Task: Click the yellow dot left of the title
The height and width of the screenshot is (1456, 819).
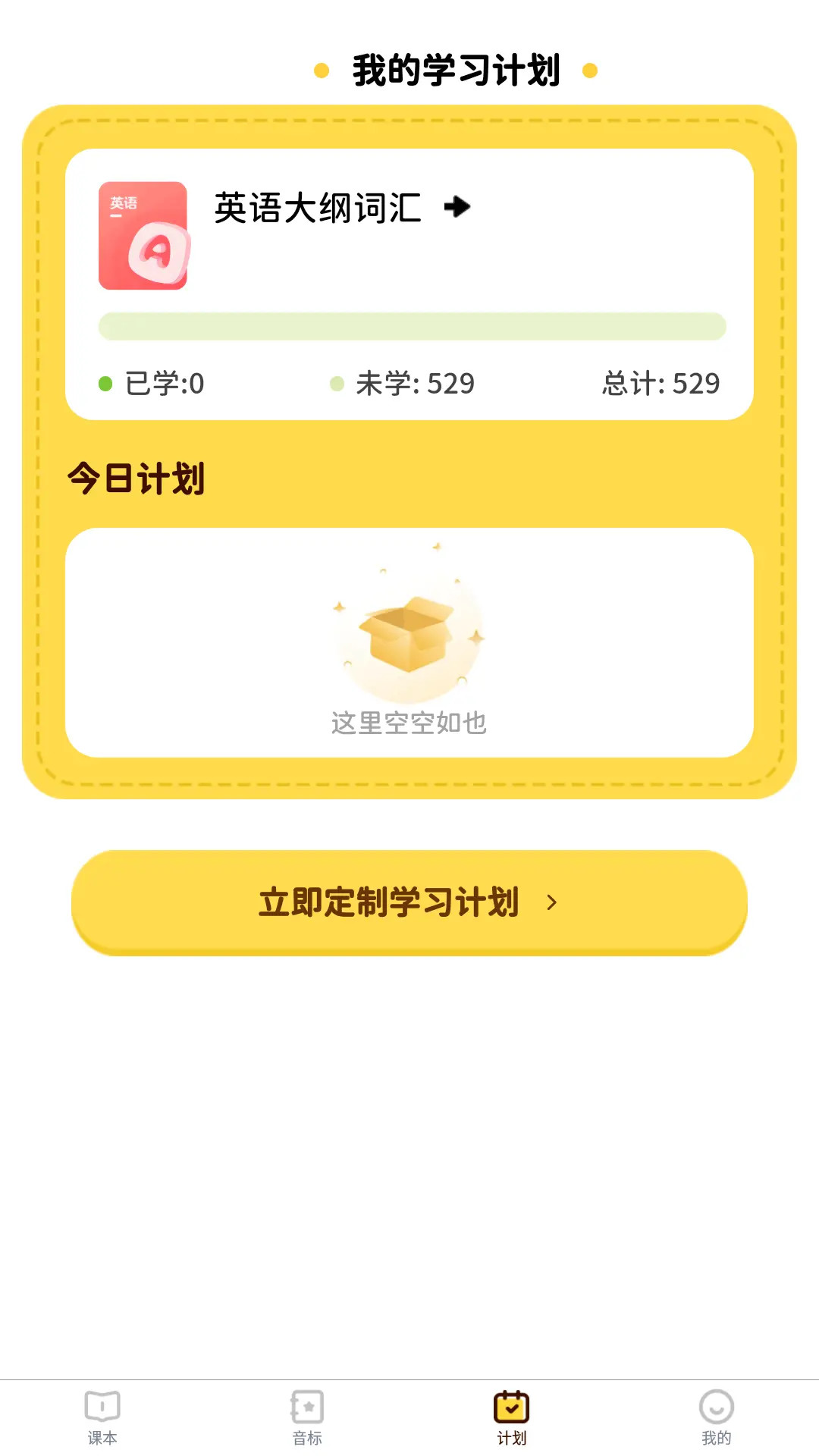Action: (x=321, y=71)
